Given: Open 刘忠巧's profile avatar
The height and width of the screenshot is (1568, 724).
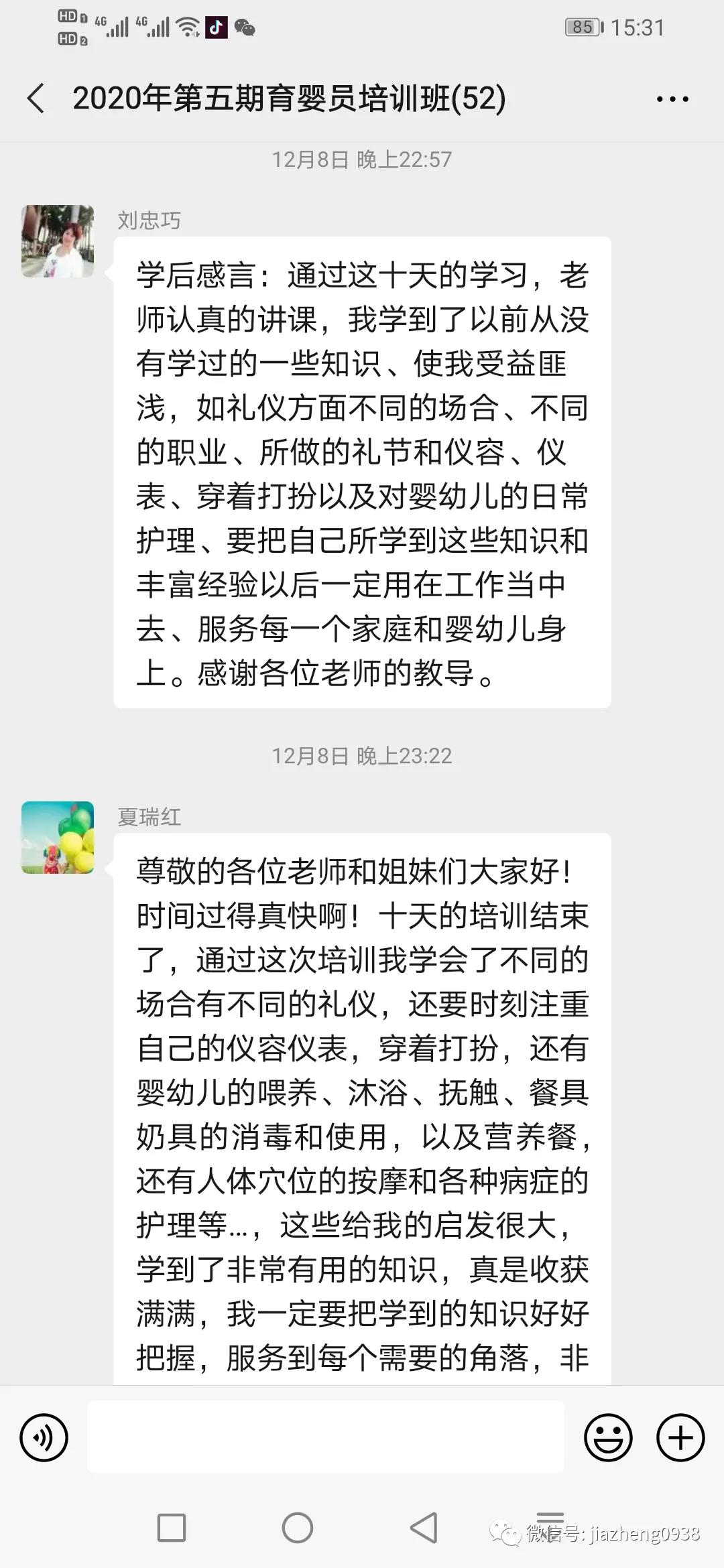Looking at the screenshot, I should click(58, 241).
